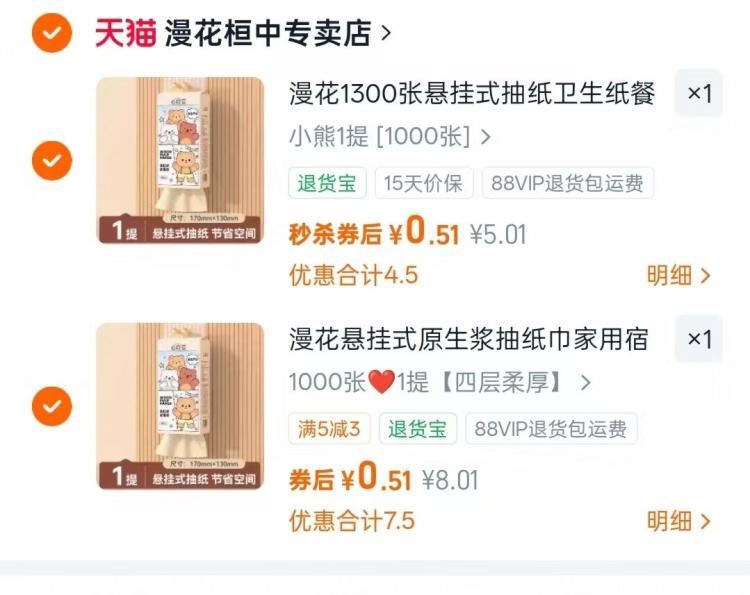The height and width of the screenshot is (595, 750).
Task: Change the 小熊1提 [1000张] variant
Action: (x=390, y=137)
